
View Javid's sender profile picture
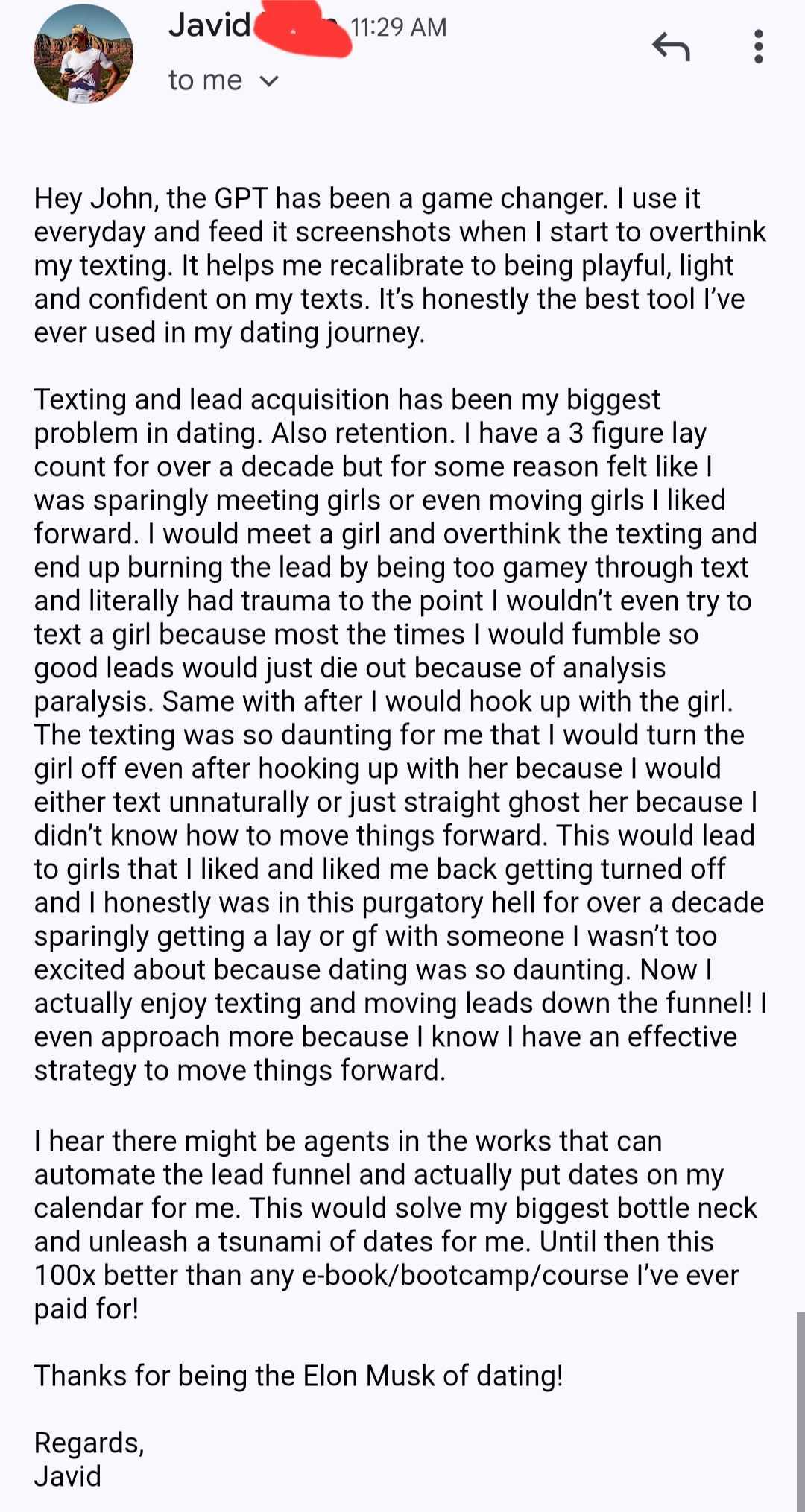click(83, 54)
